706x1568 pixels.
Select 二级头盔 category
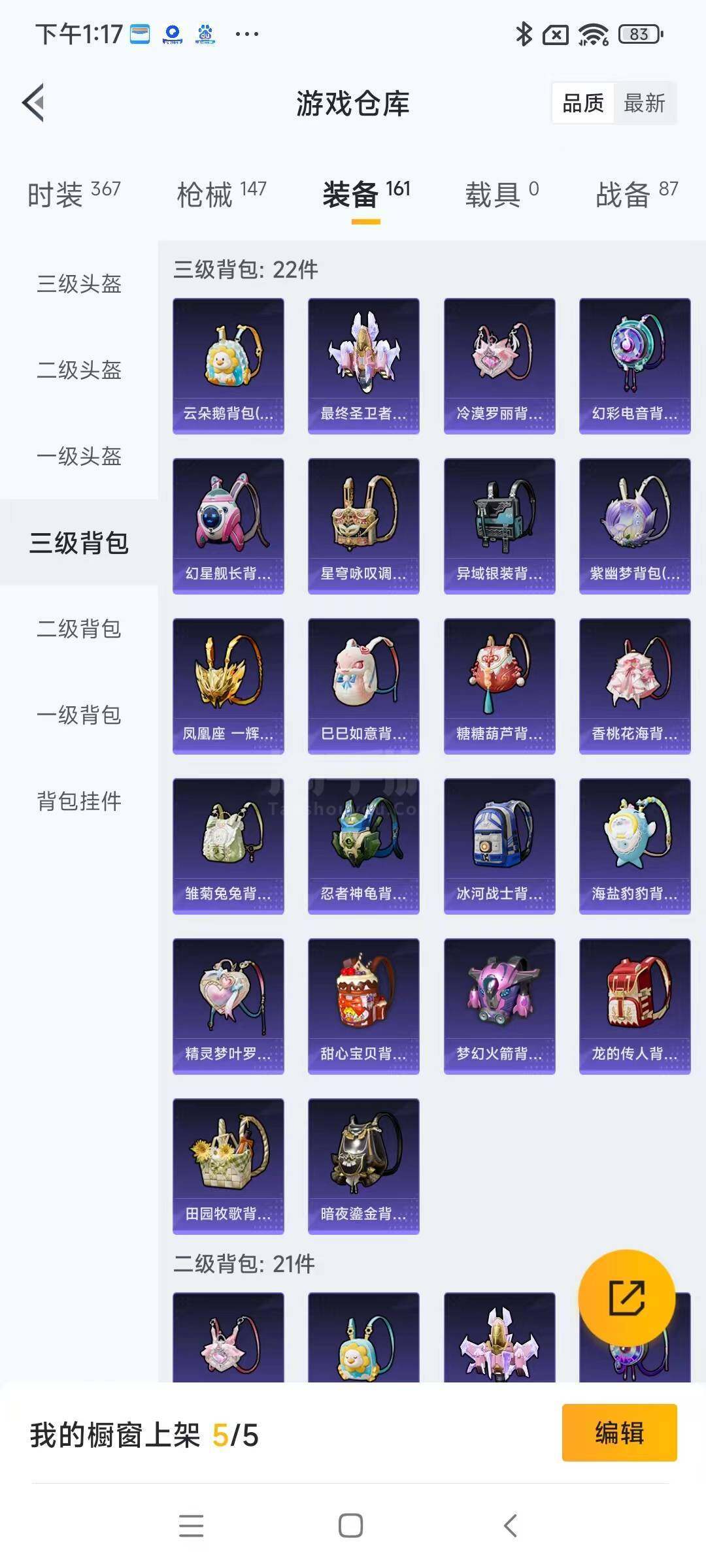pos(79,370)
